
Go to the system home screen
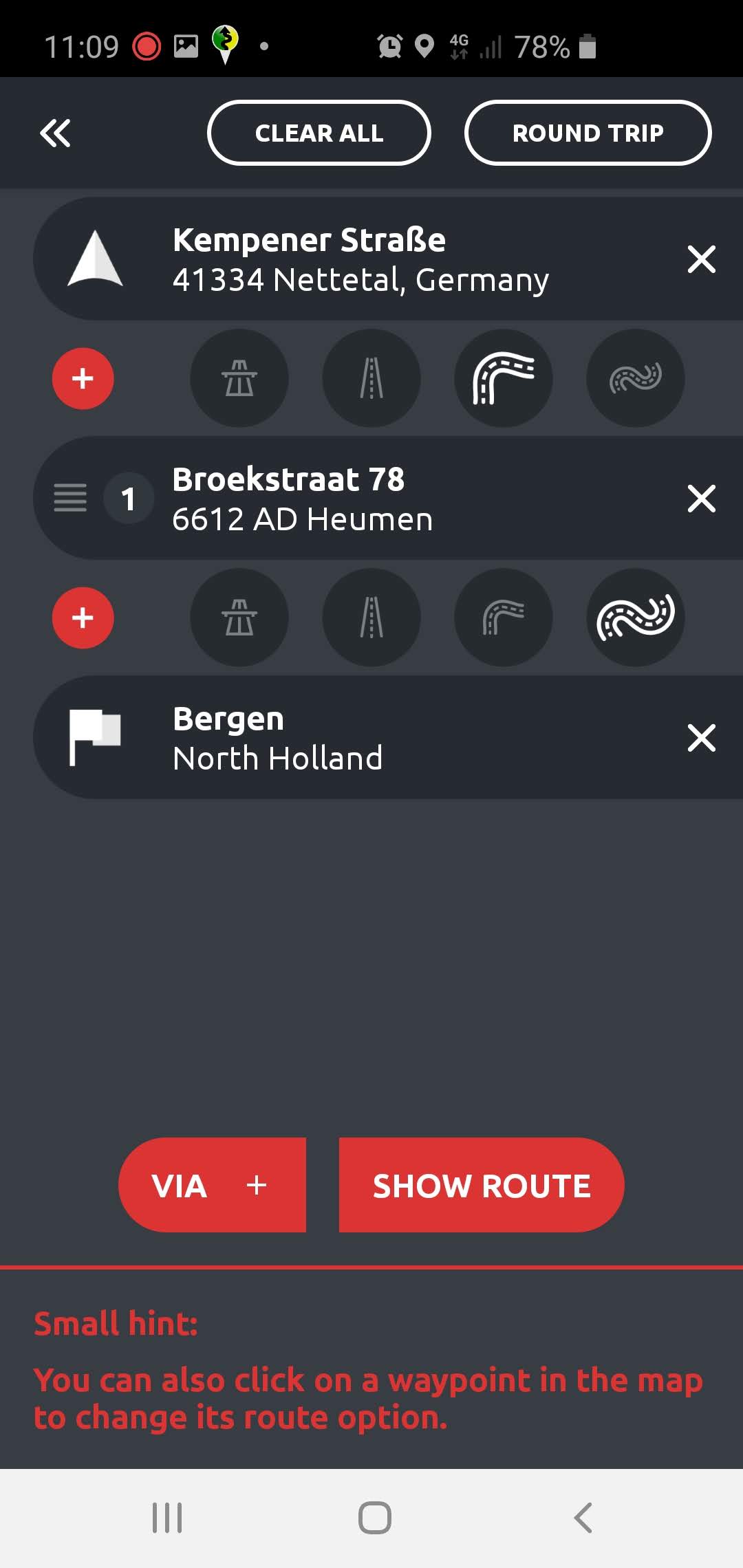click(x=374, y=1518)
